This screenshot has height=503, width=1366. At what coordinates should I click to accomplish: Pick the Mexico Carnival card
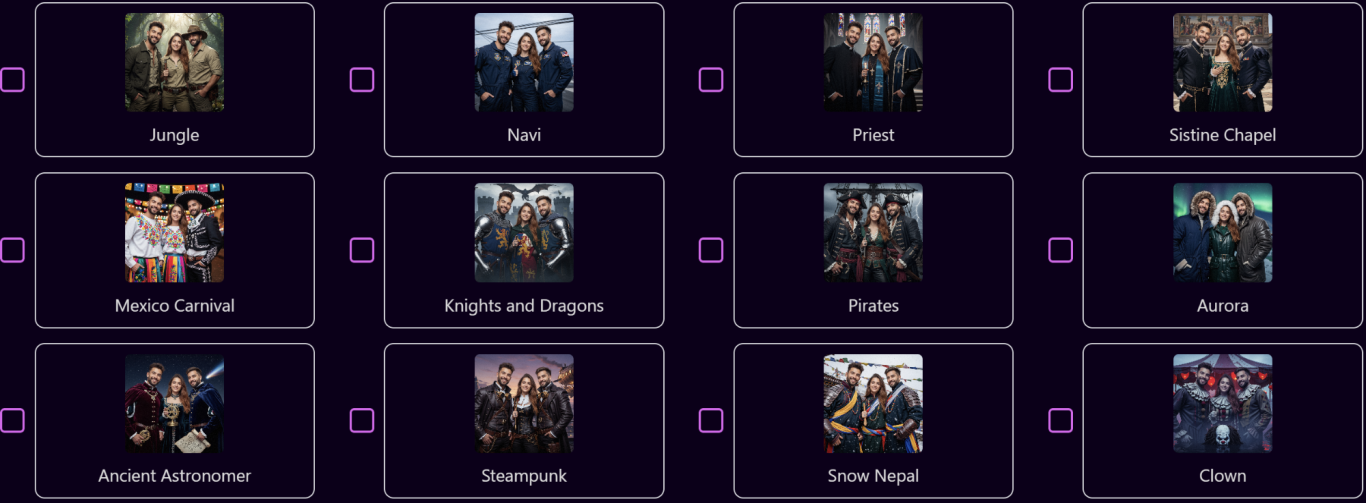point(174,250)
